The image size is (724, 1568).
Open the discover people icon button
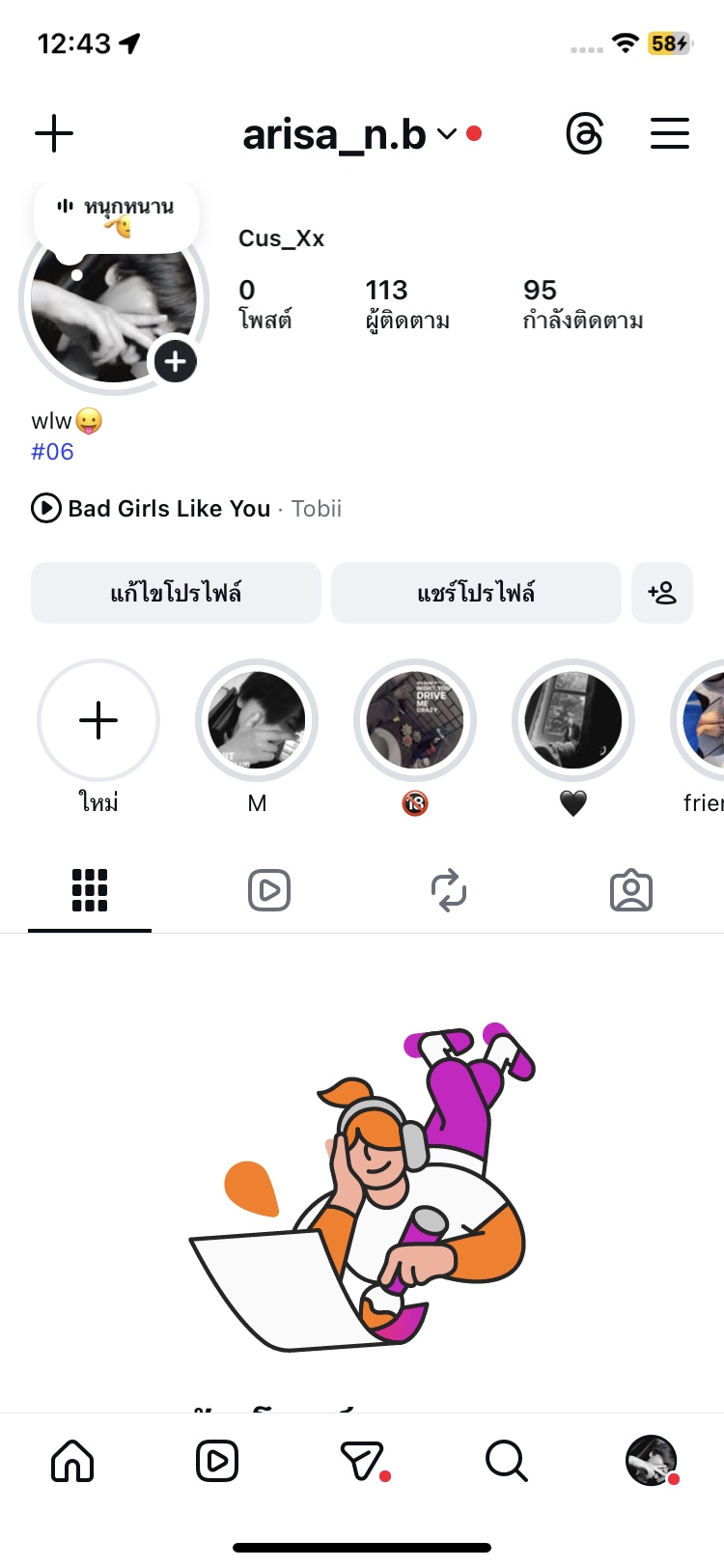click(x=662, y=593)
